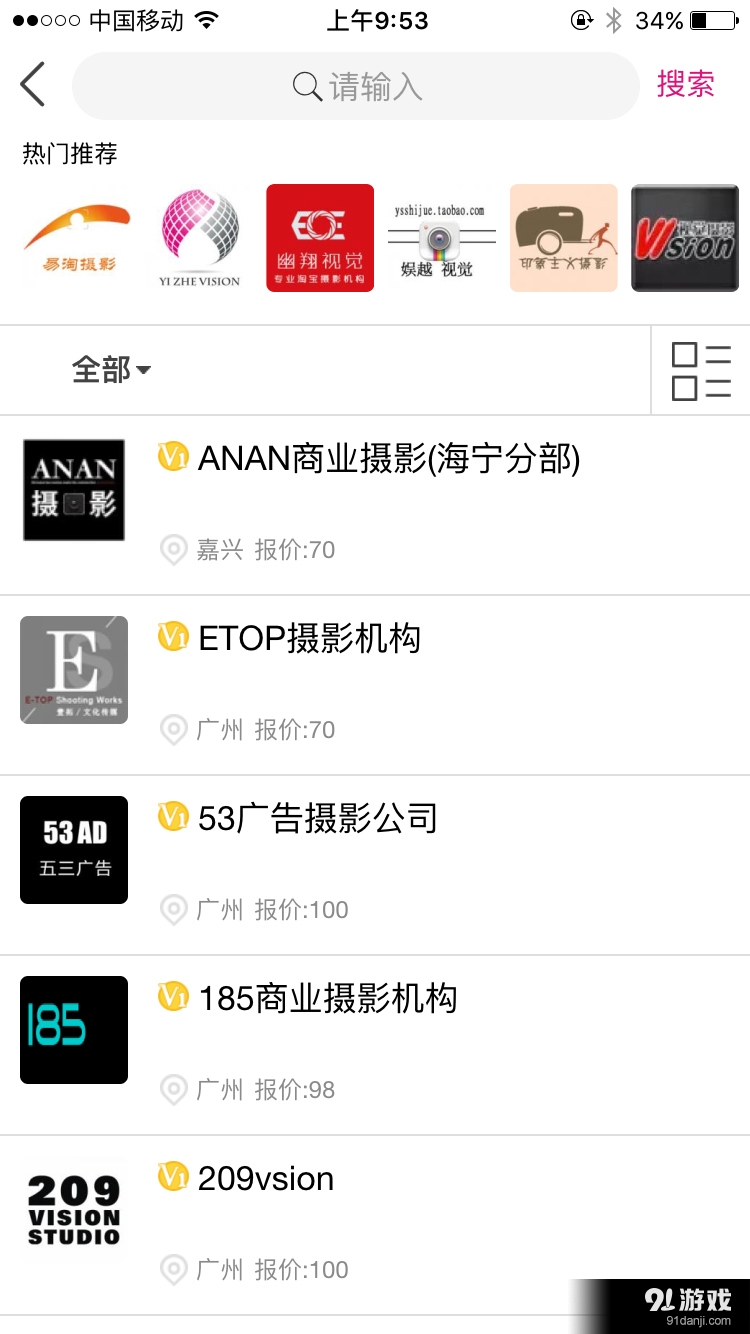Open recommended studio 娱越视觉
This screenshot has width=750, height=1334.
point(441,238)
